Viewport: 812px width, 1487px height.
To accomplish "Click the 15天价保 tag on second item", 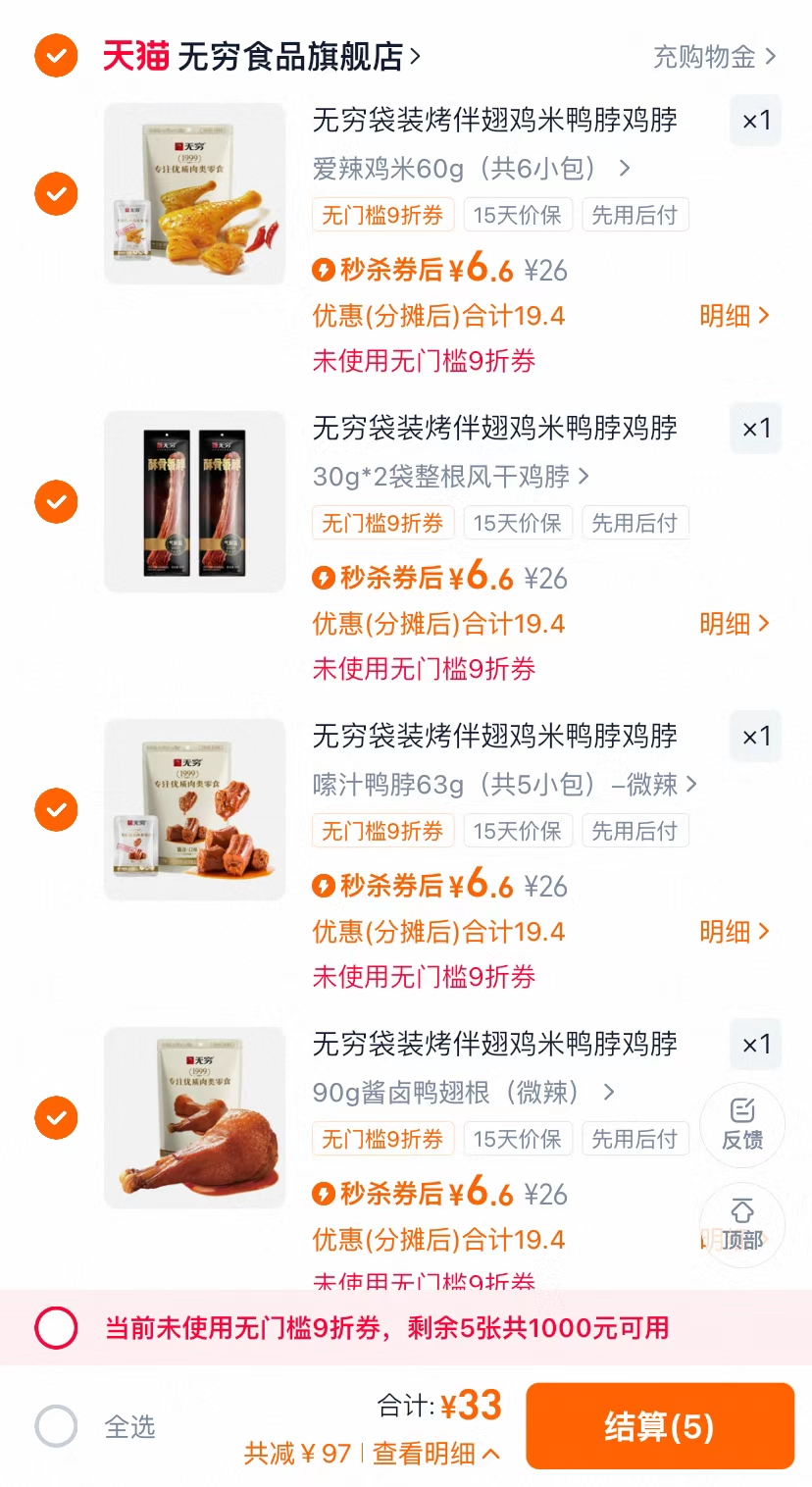I will click(x=518, y=523).
